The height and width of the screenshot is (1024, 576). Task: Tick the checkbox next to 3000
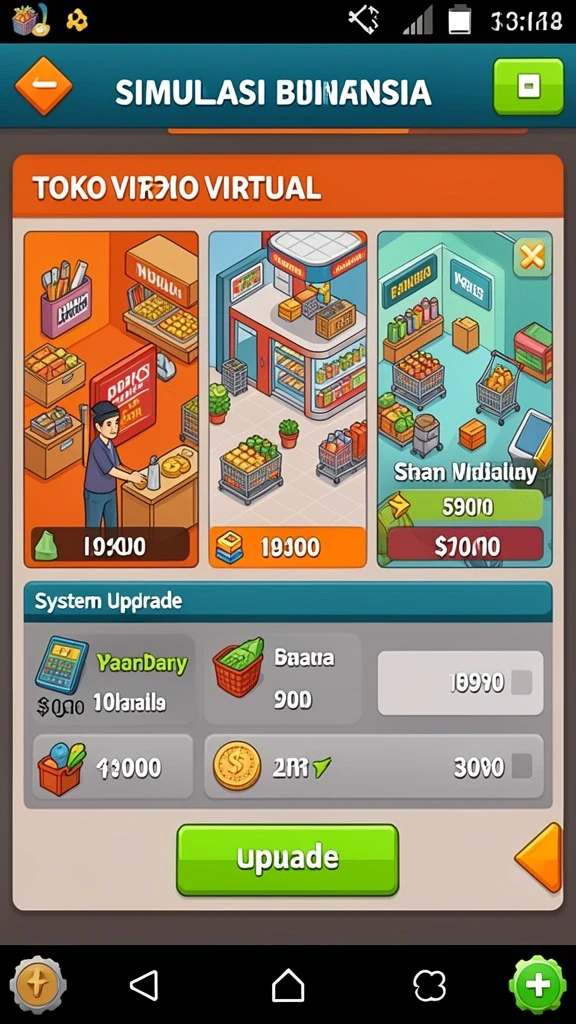[x=521, y=767]
